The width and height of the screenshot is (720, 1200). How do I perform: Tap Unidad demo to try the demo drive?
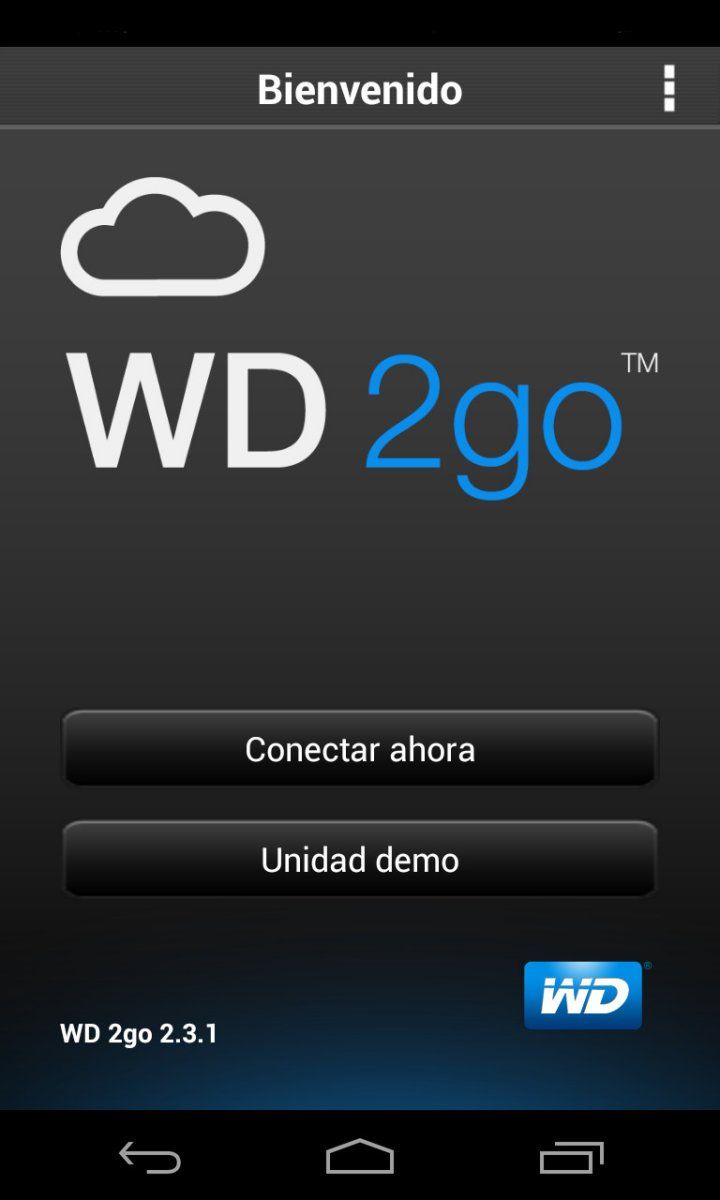coord(360,859)
